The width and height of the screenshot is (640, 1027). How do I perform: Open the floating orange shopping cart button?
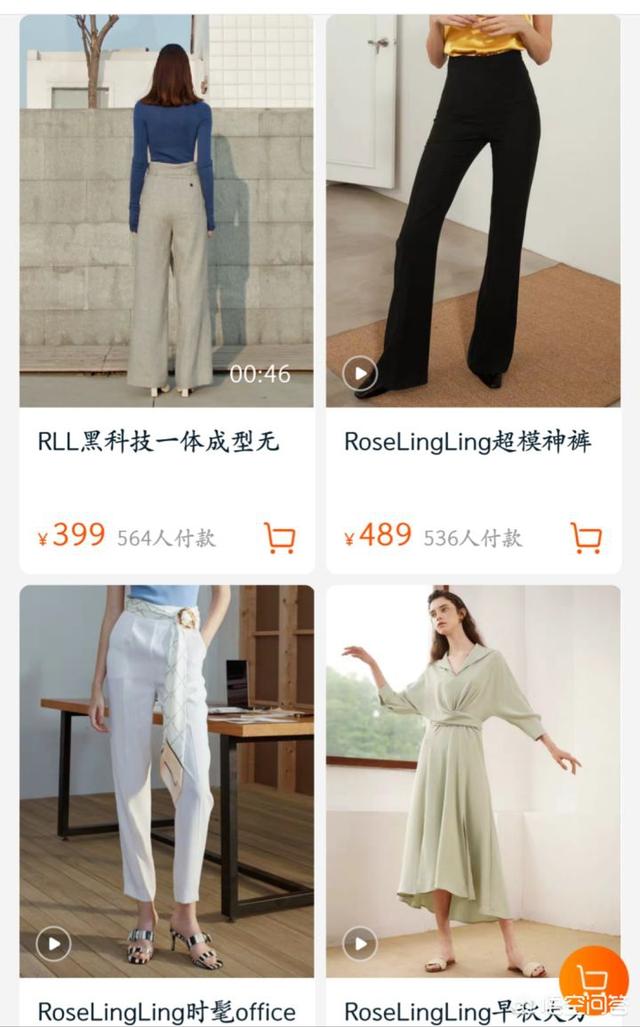(x=593, y=981)
